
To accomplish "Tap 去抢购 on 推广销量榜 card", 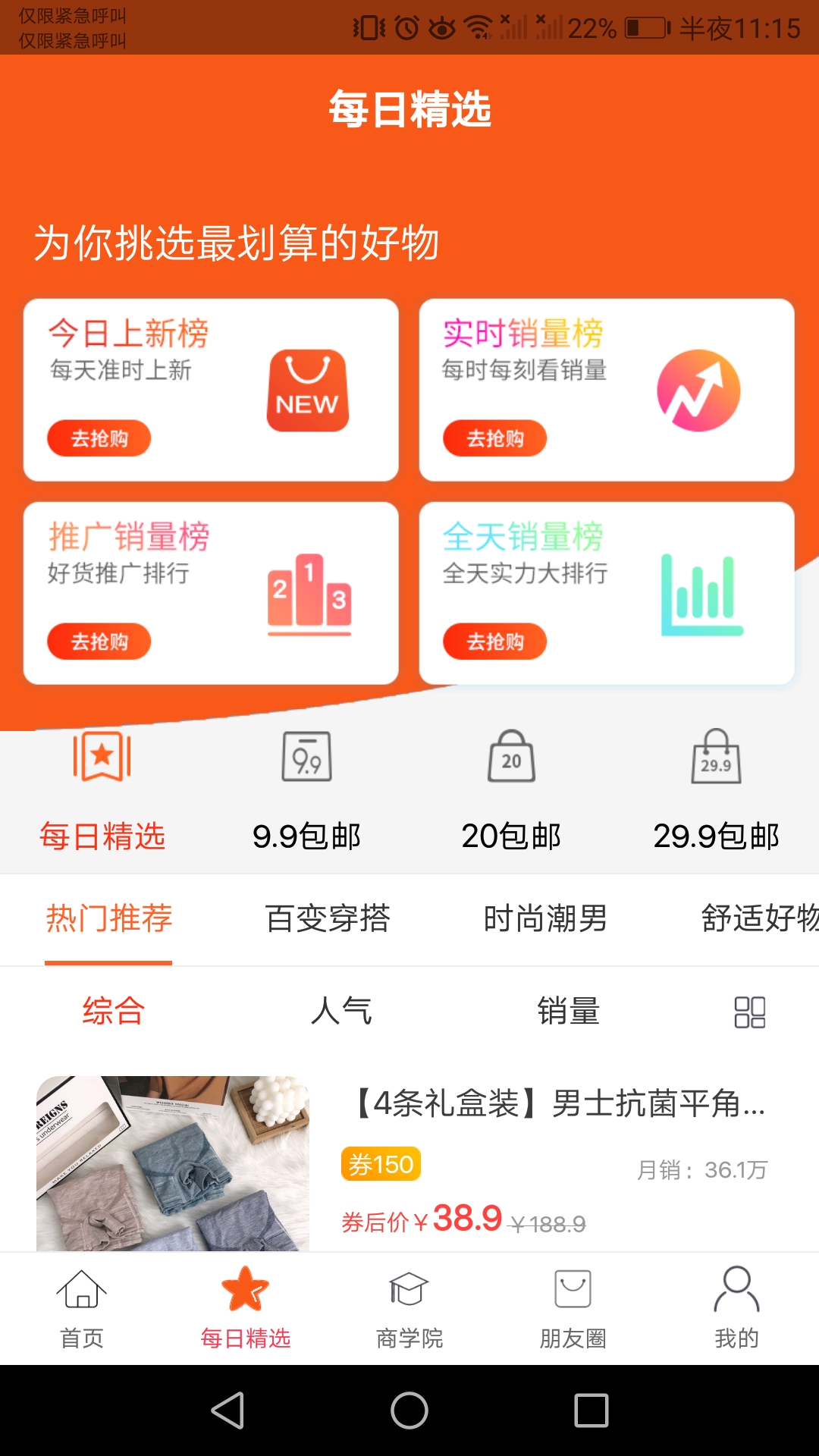I will 99,642.
